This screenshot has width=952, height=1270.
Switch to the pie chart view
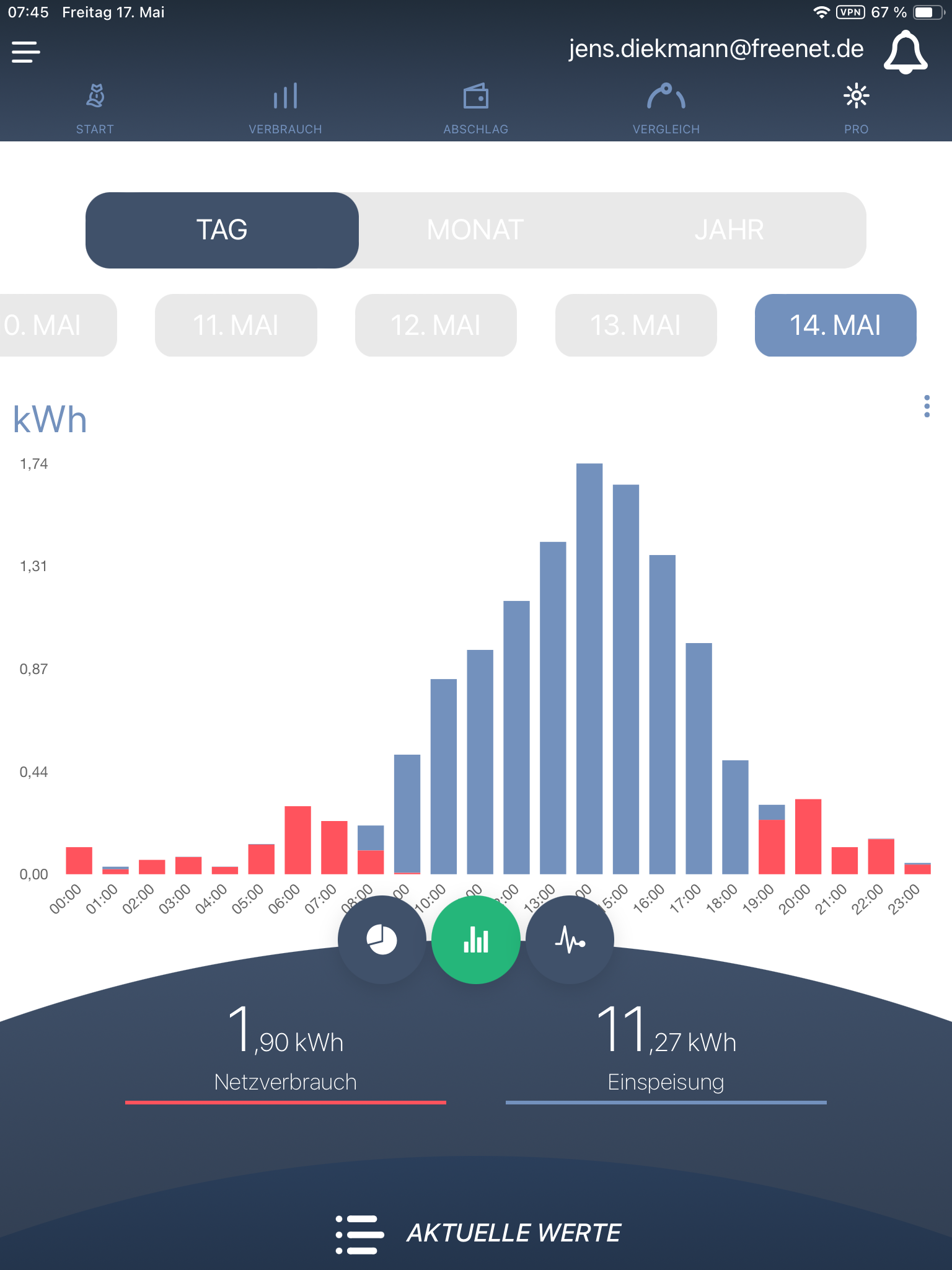click(382, 939)
